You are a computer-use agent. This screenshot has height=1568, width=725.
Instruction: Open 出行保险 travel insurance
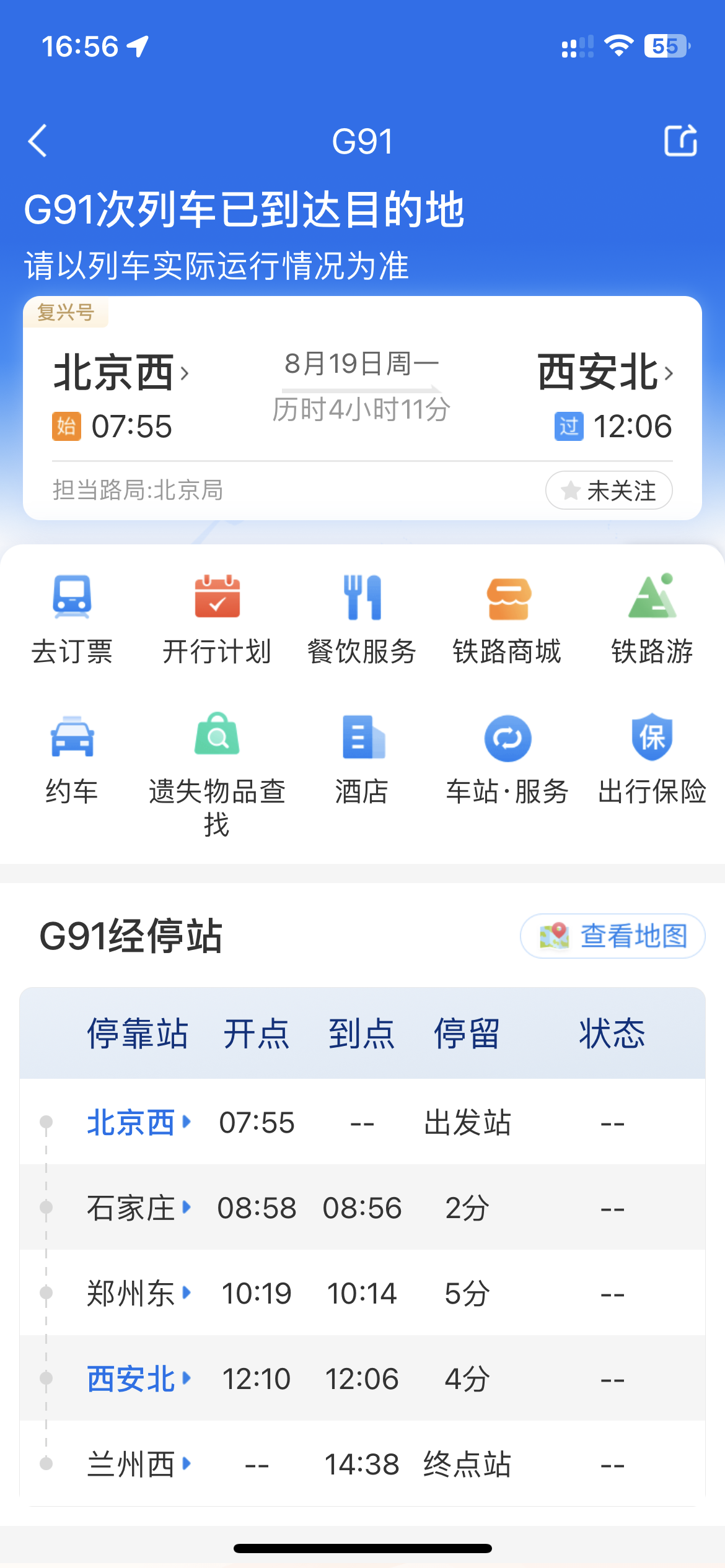tap(652, 759)
